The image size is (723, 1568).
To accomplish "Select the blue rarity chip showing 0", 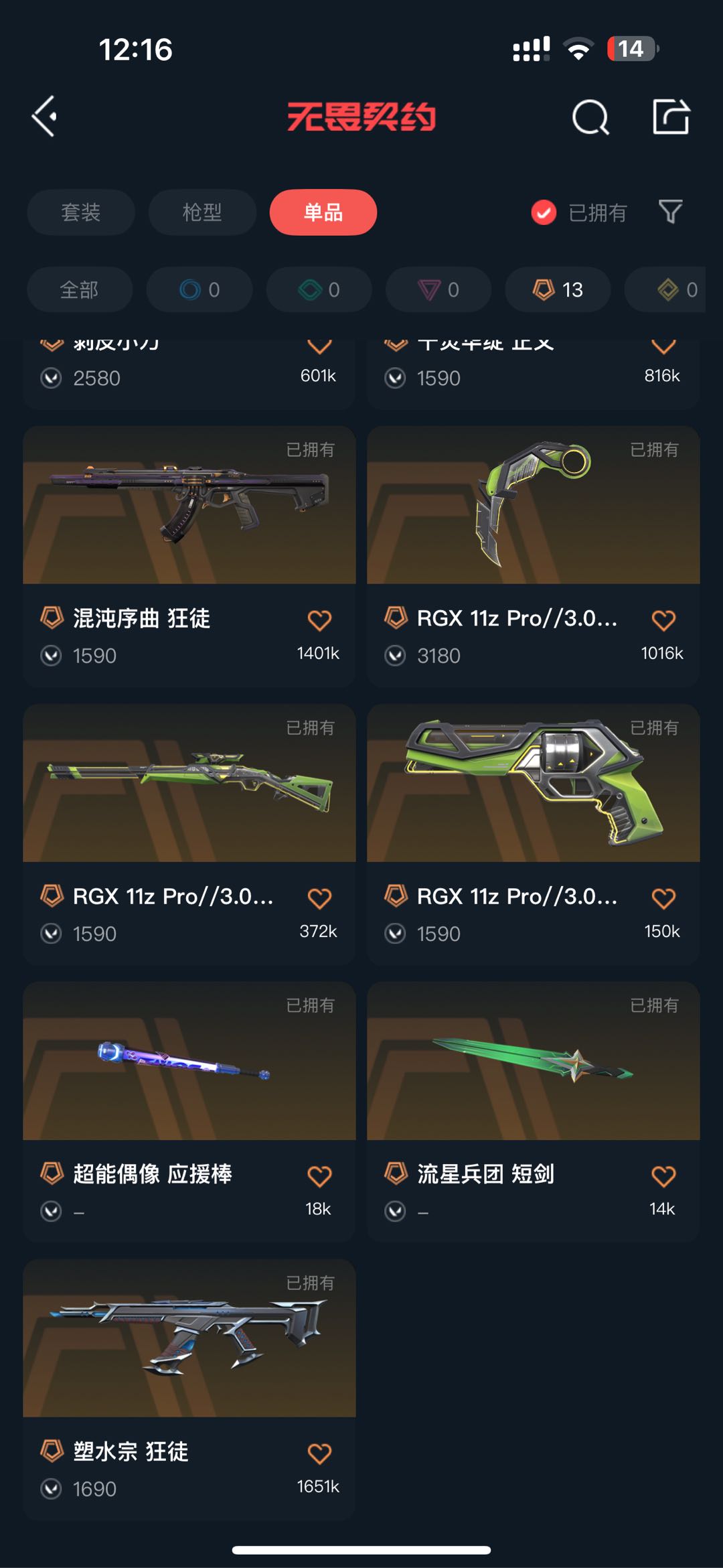I will coord(199,289).
